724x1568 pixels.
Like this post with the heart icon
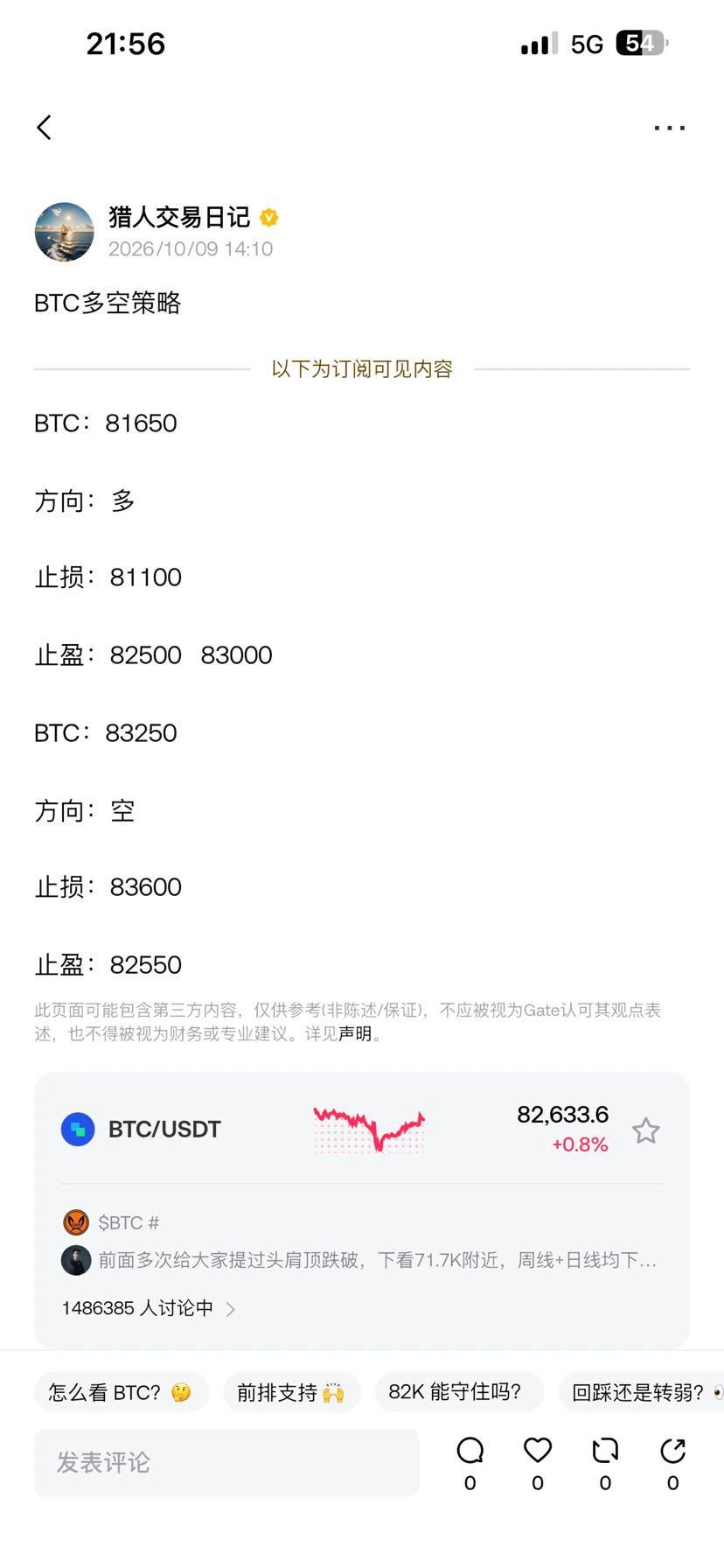tap(538, 1463)
